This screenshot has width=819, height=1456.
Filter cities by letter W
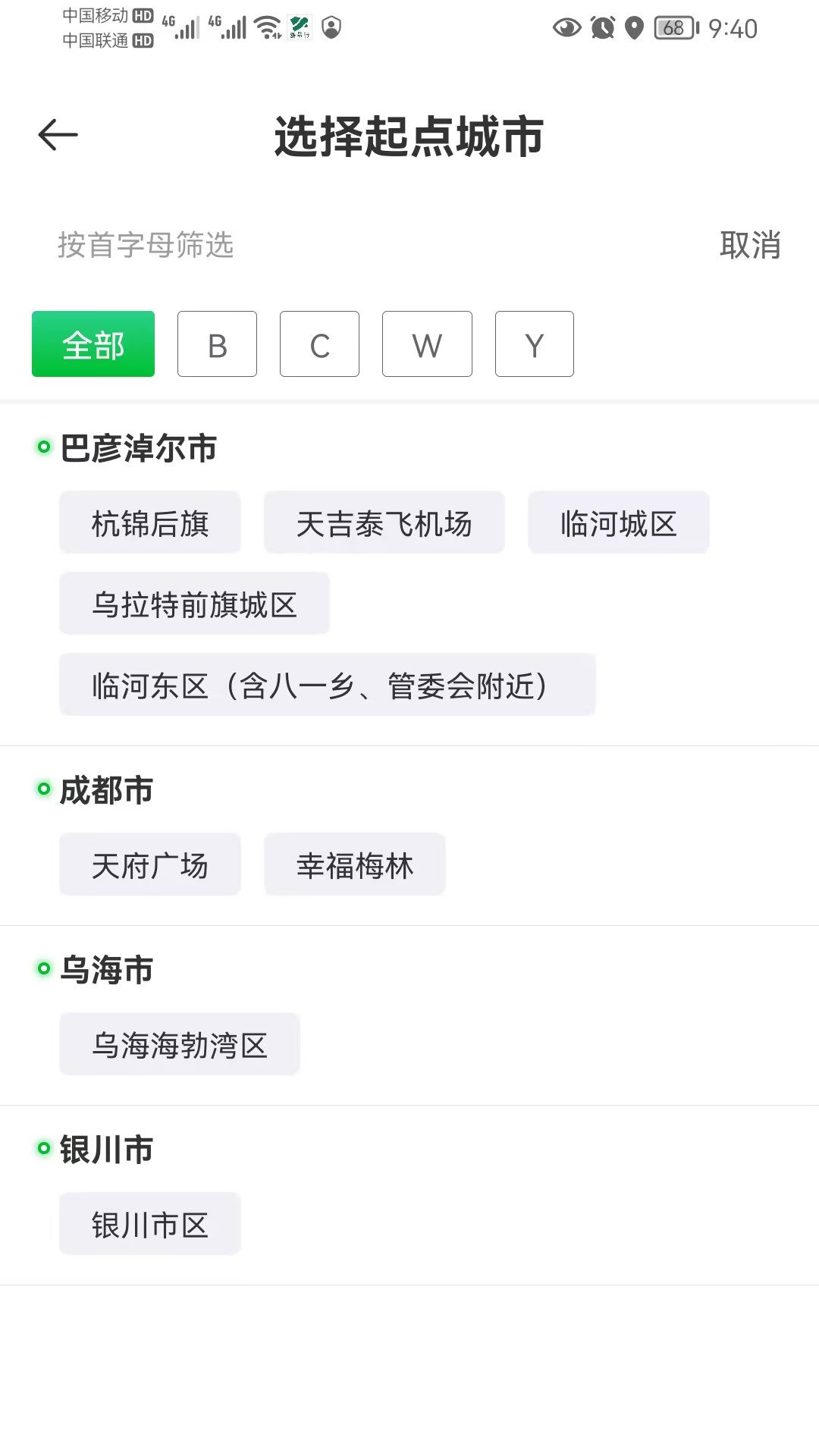click(427, 344)
